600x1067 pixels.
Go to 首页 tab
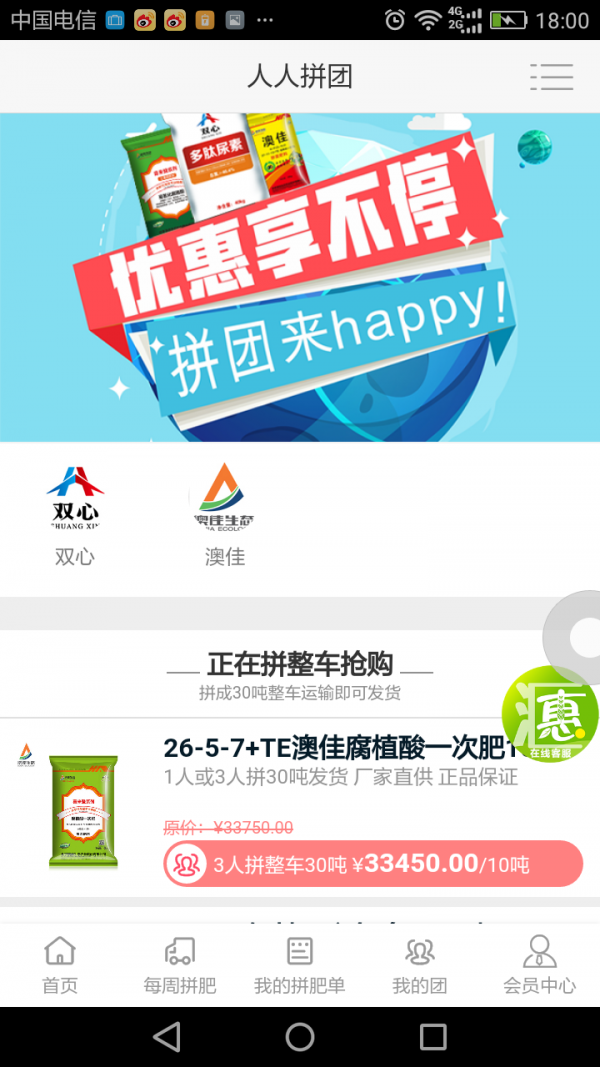(60, 965)
